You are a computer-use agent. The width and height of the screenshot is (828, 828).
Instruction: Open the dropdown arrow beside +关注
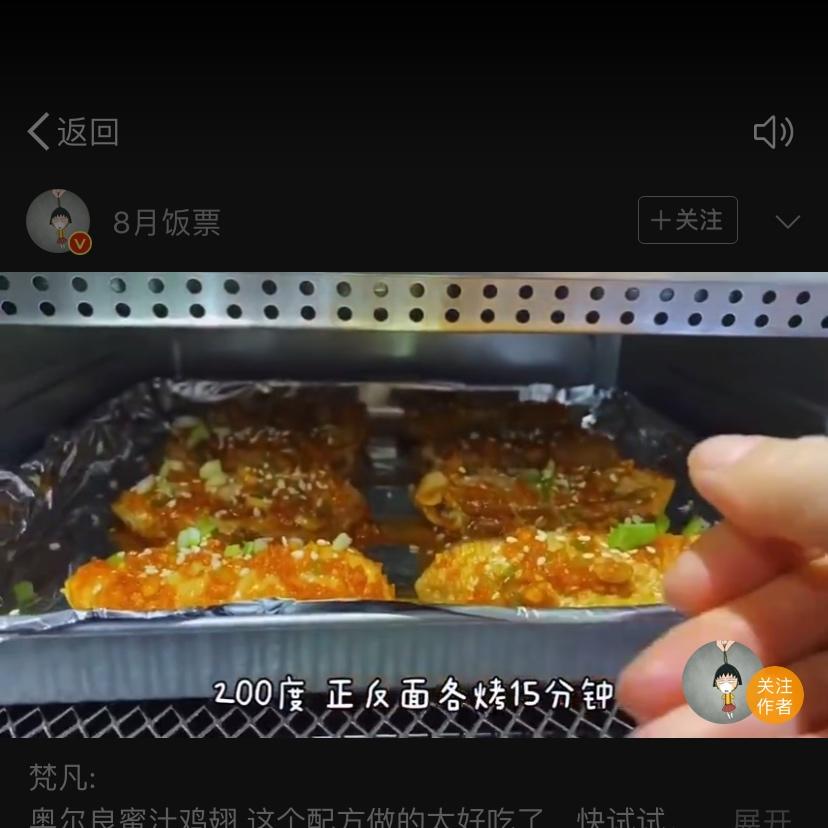[x=787, y=221]
